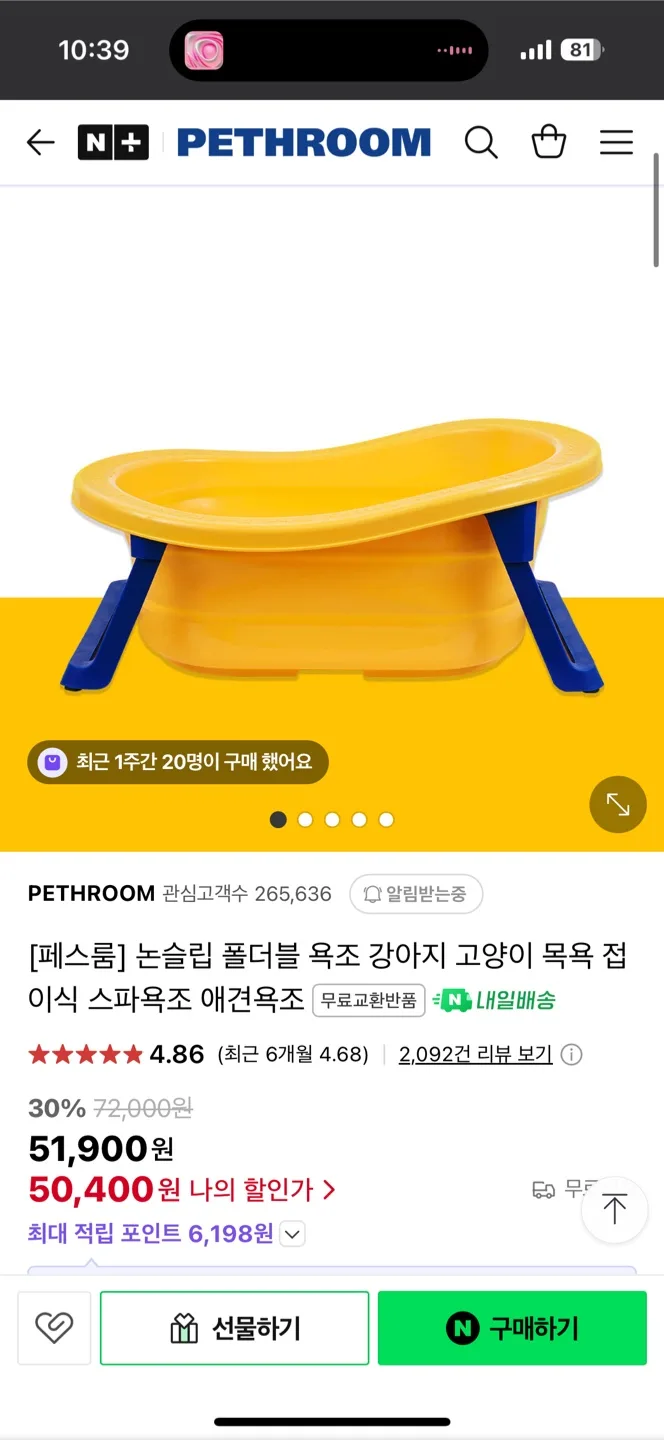Open the shopping cart

549,143
